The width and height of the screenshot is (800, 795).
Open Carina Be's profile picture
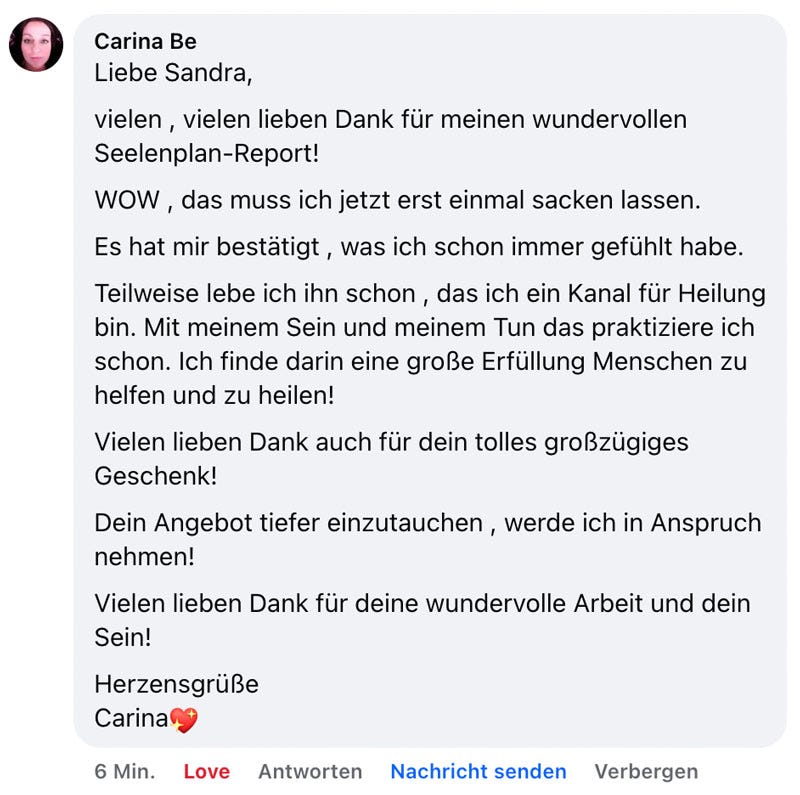[x=36, y=45]
